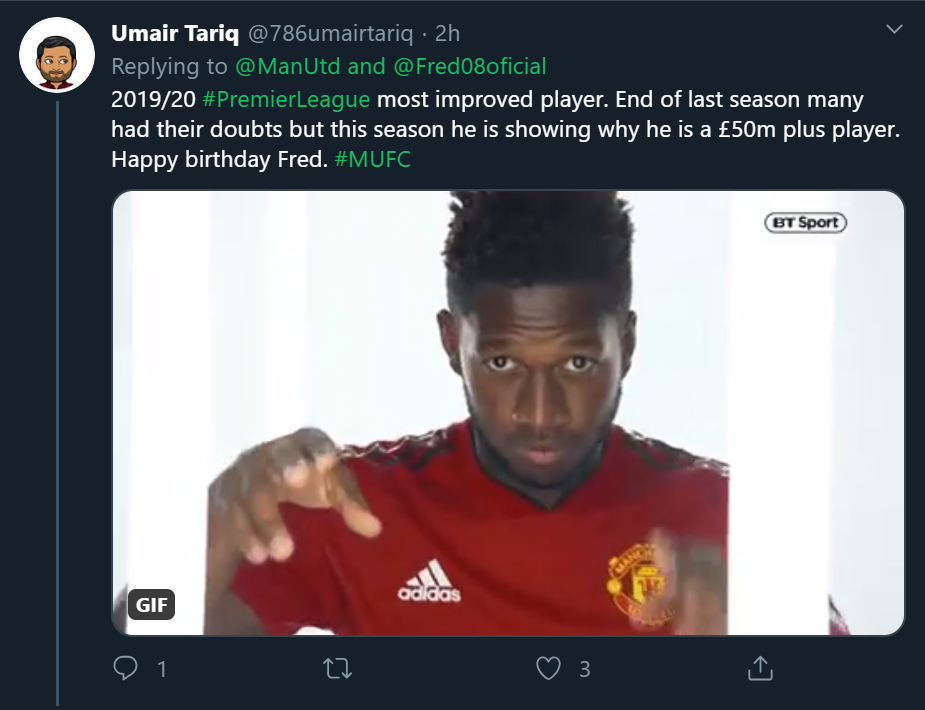Share Umair Tariq's tweet
Image resolution: width=925 pixels, height=710 pixels.
(759, 668)
